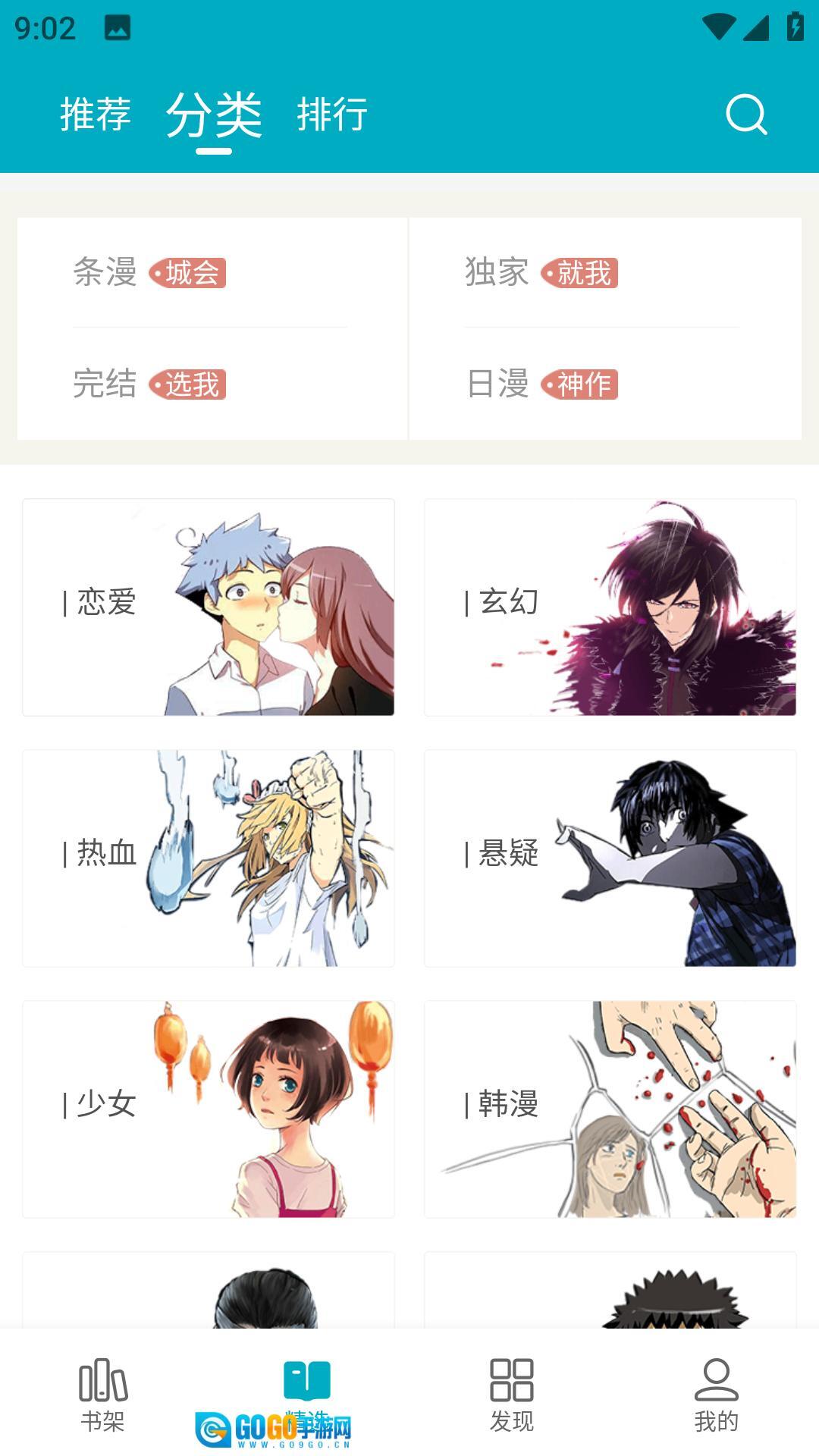Open the search icon

(747, 115)
